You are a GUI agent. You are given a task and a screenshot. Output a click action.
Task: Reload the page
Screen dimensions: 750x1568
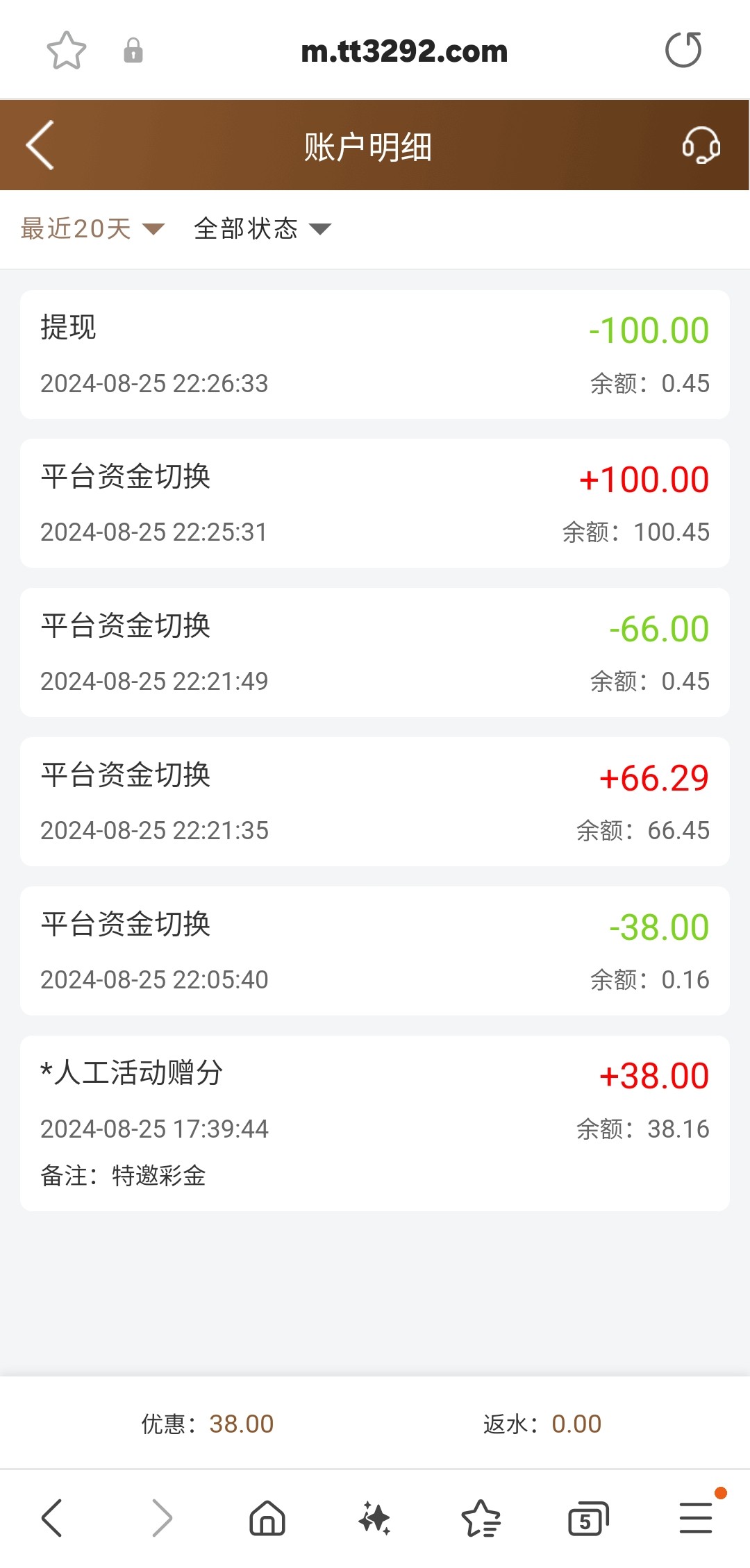[x=683, y=51]
